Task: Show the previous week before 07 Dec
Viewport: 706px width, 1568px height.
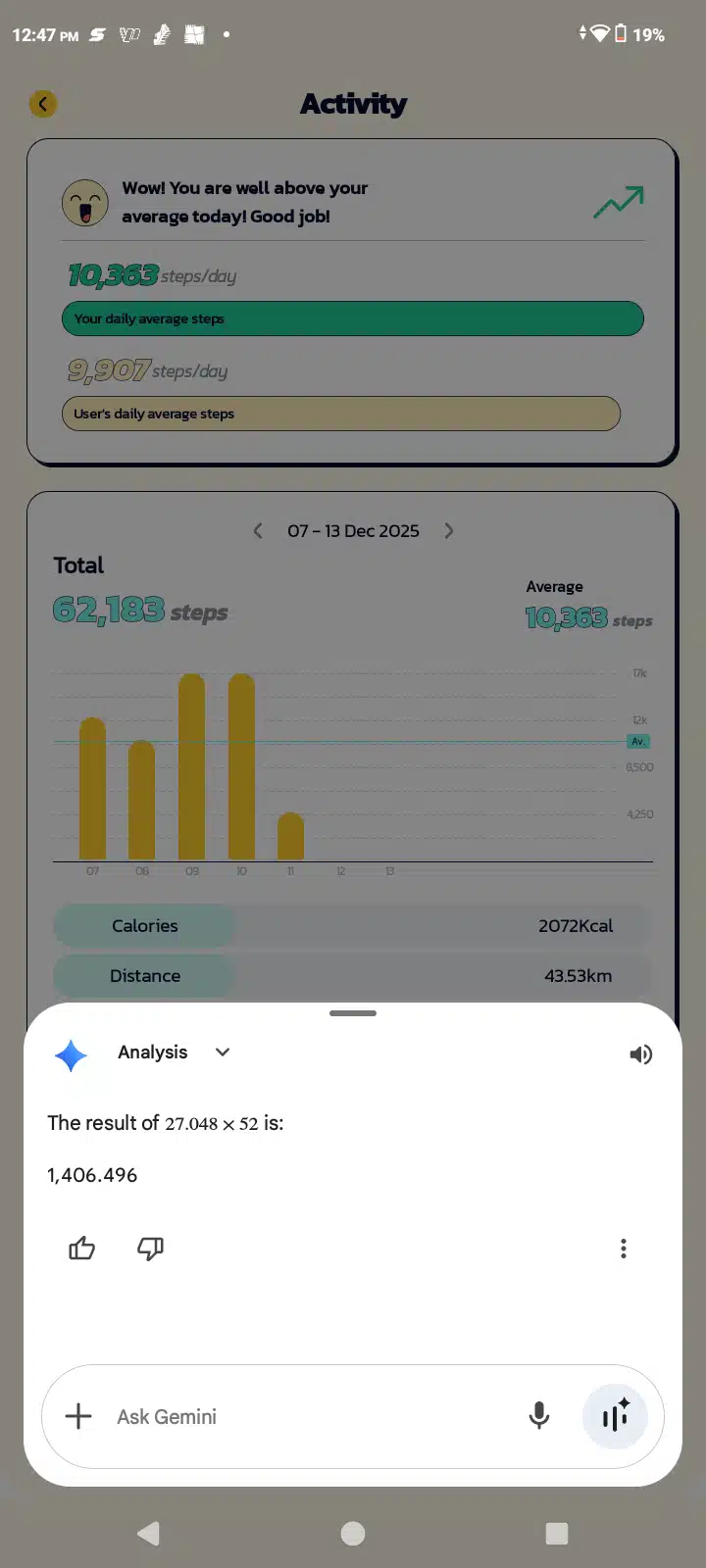Action: coord(258,531)
